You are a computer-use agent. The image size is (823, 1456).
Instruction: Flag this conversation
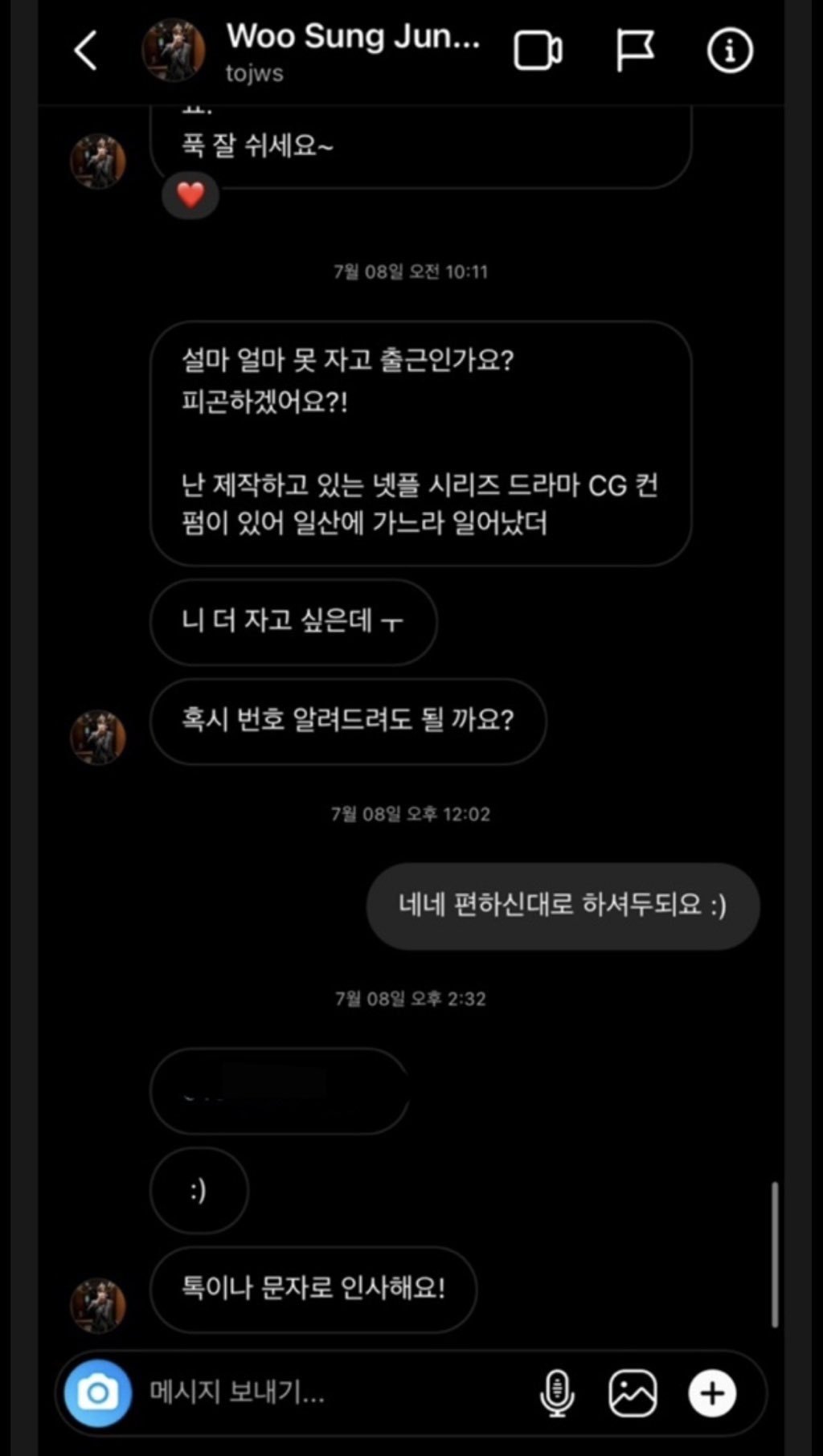(635, 51)
